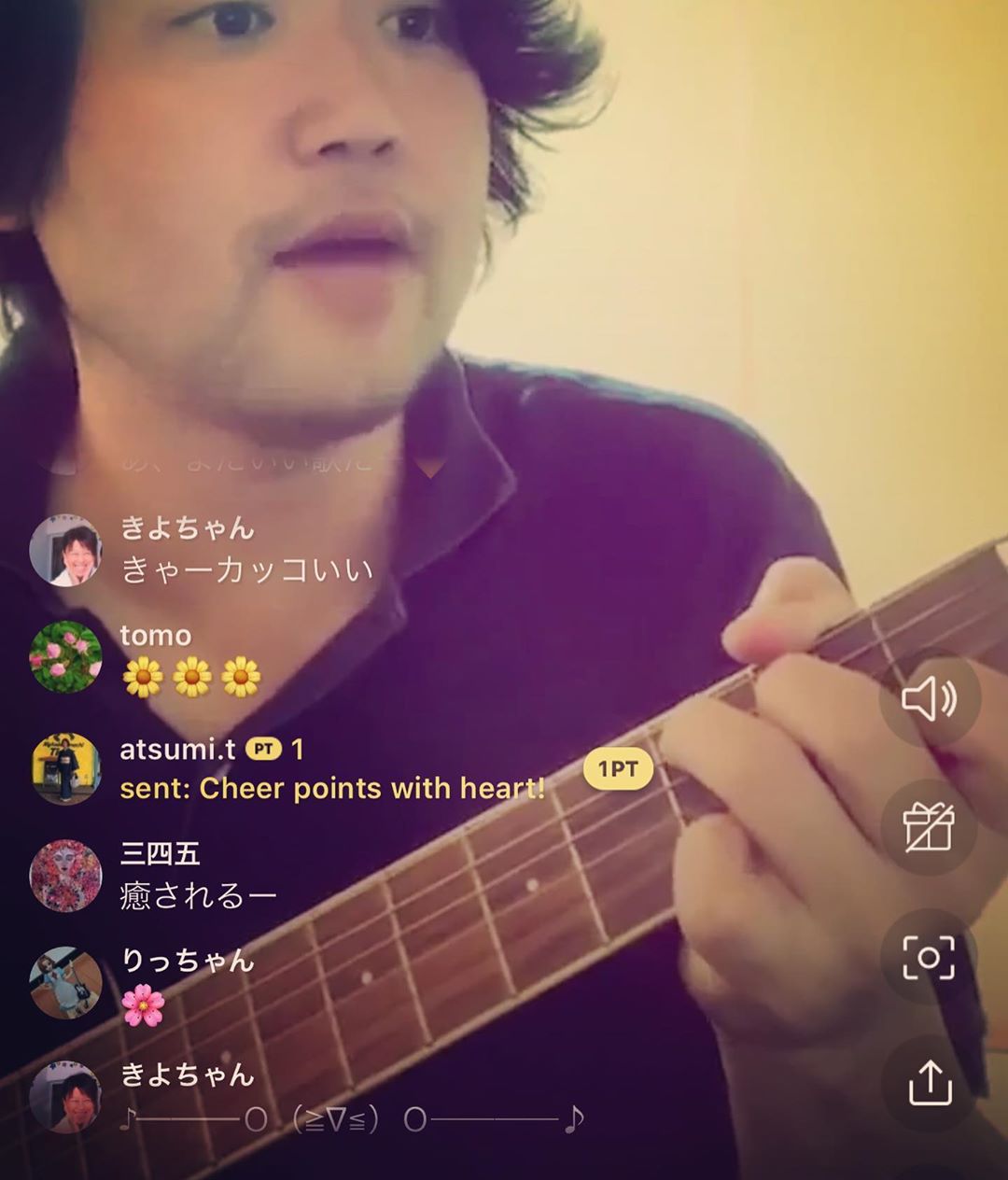Open the gift sending panel
The width and height of the screenshot is (1008, 1180).
[x=929, y=827]
